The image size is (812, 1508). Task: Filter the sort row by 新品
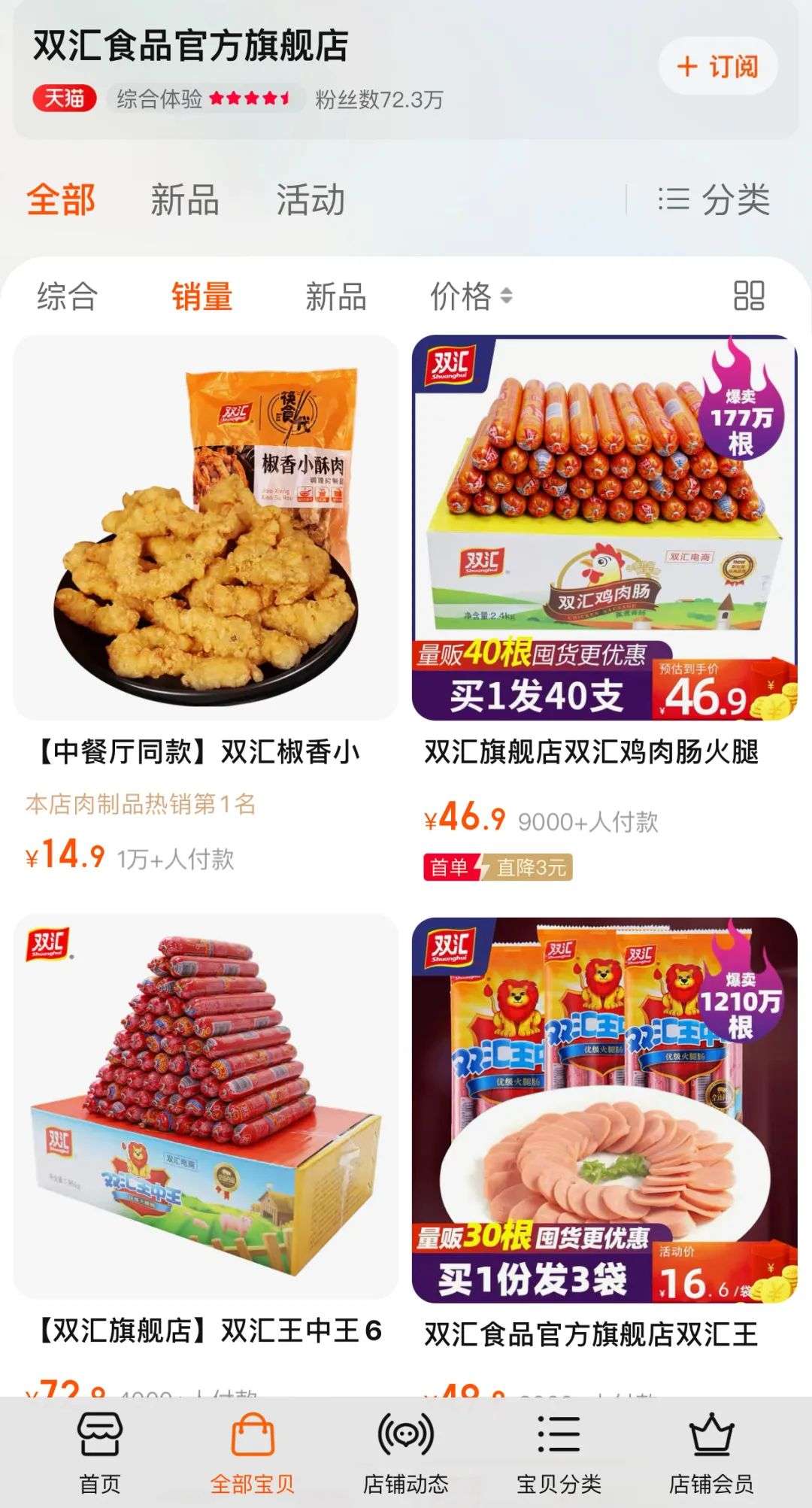coord(335,296)
